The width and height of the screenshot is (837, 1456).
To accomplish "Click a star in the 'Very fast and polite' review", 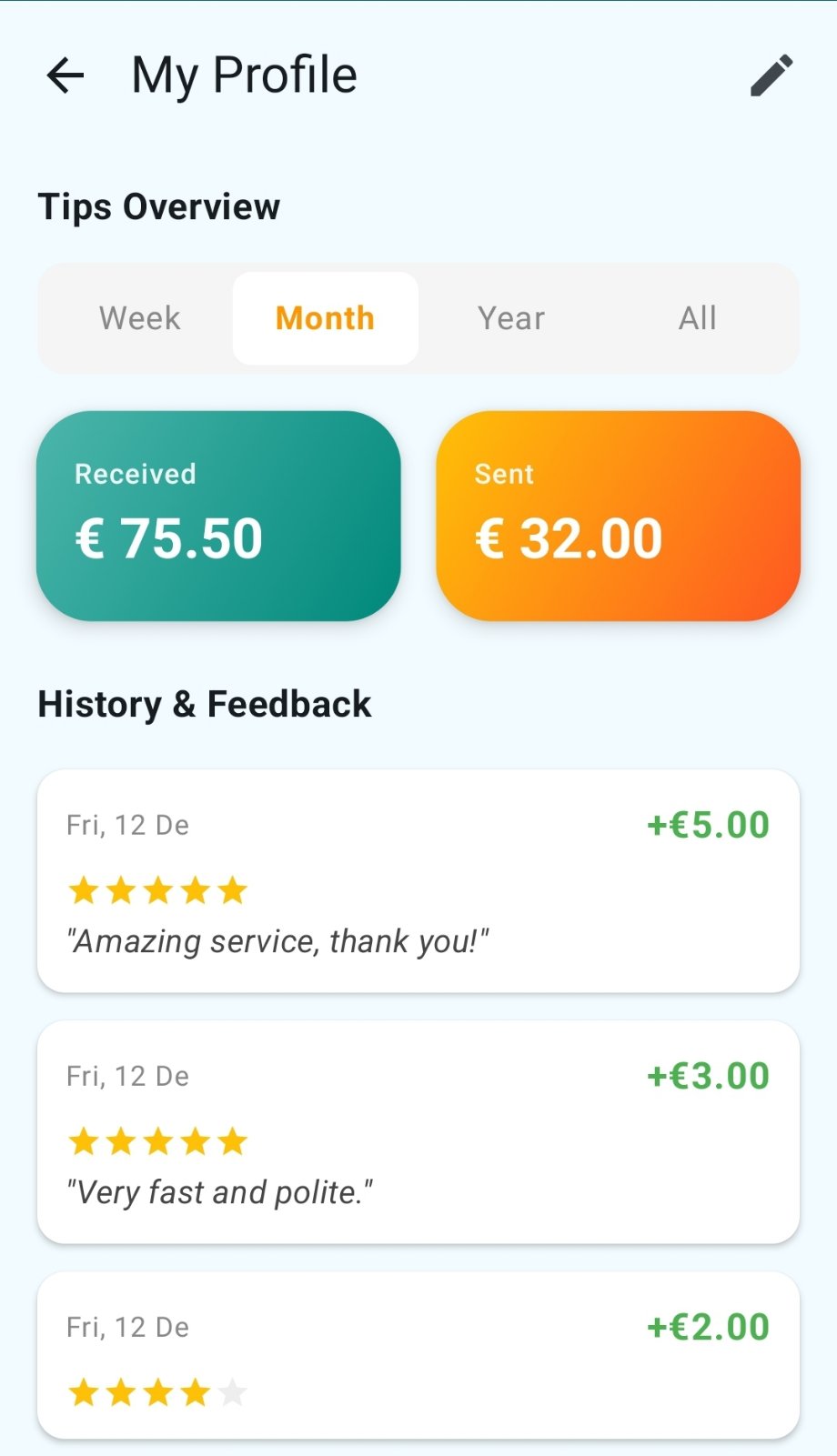I will click(x=156, y=1141).
